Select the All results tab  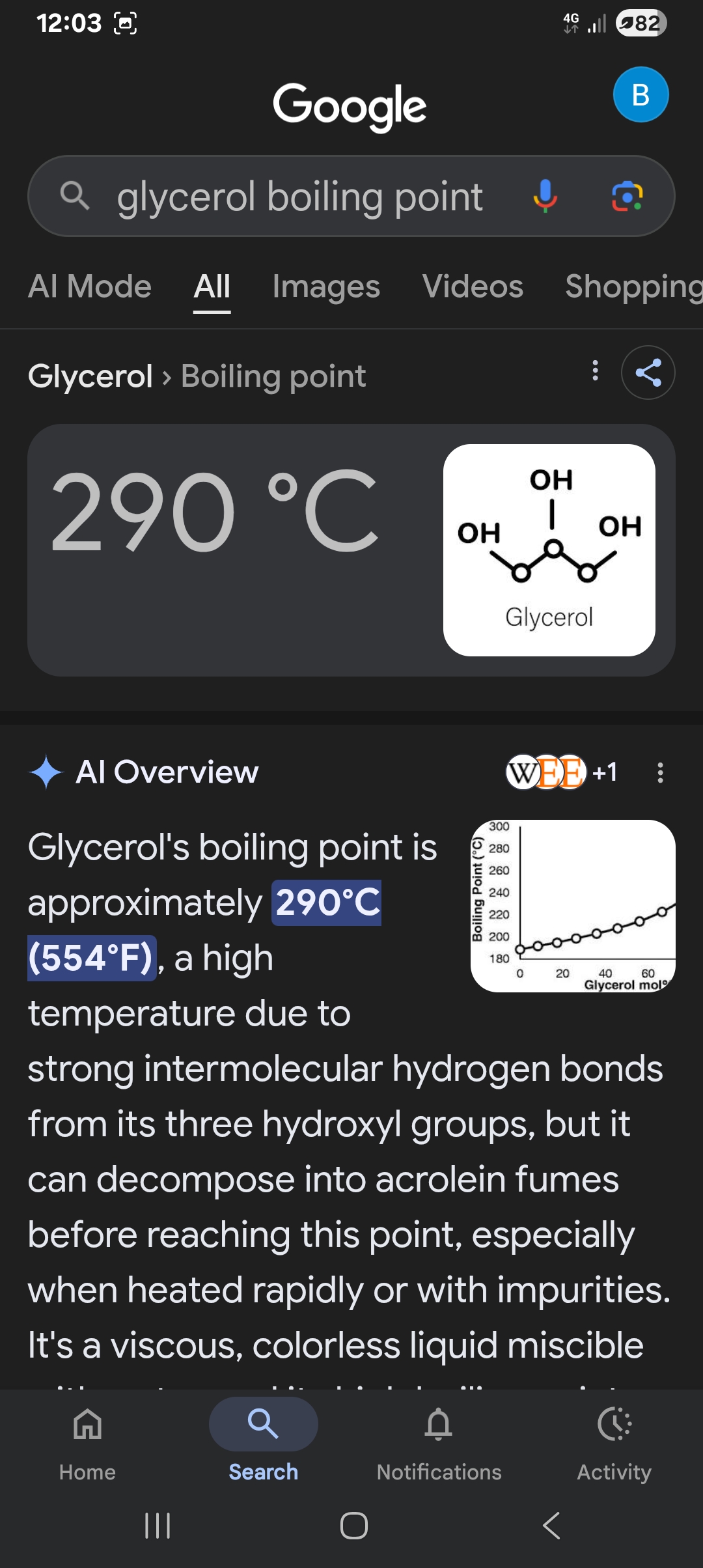click(x=212, y=287)
